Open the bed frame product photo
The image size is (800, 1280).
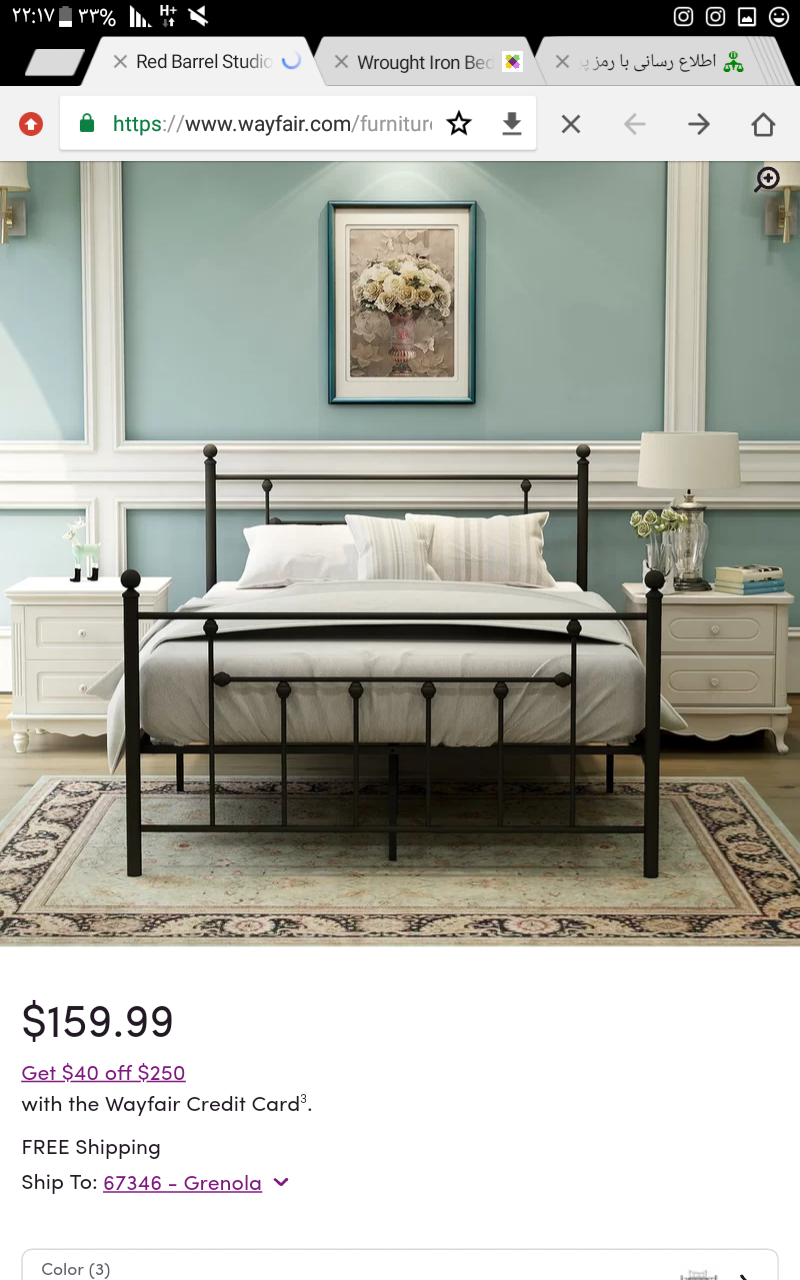(400, 553)
